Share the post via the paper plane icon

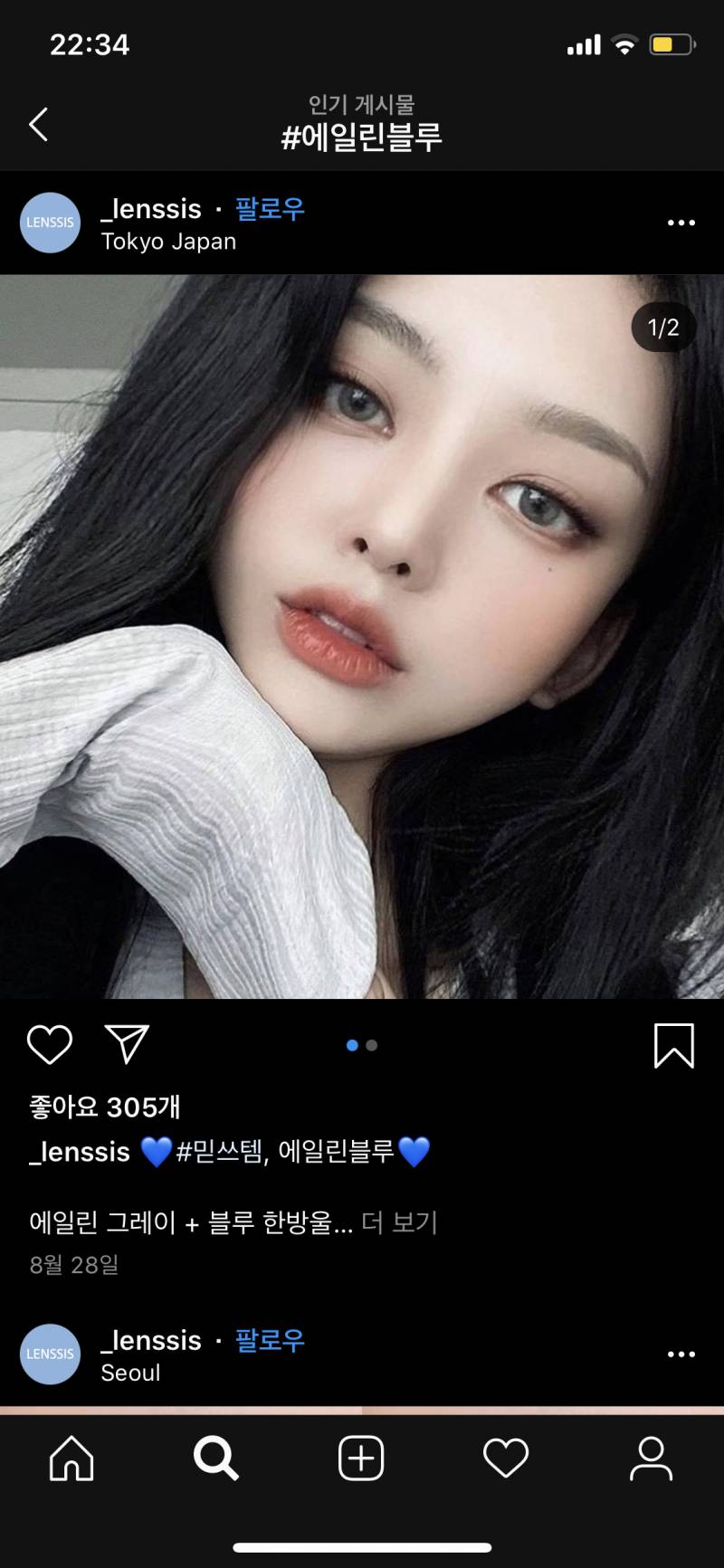[127, 1043]
